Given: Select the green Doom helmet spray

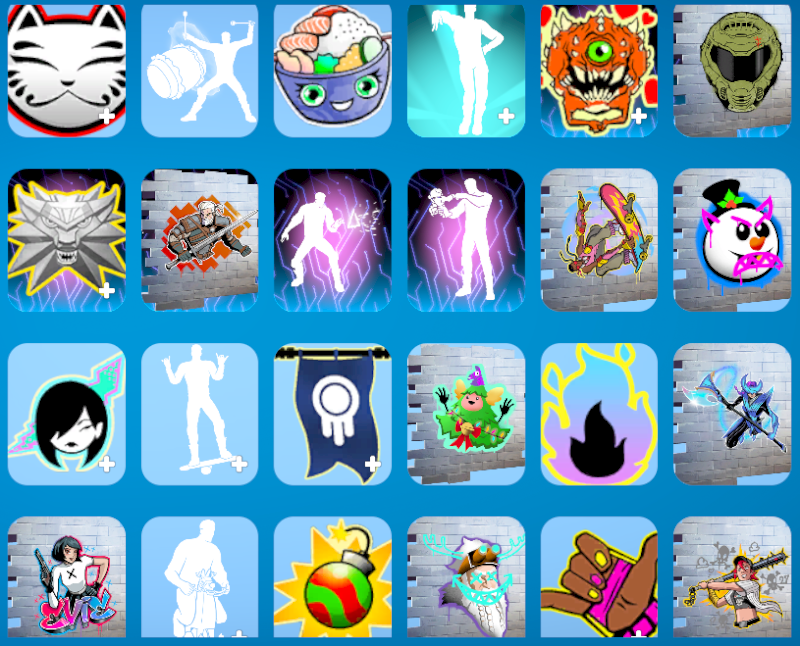Looking at the screenshot, I should (732, 70).
